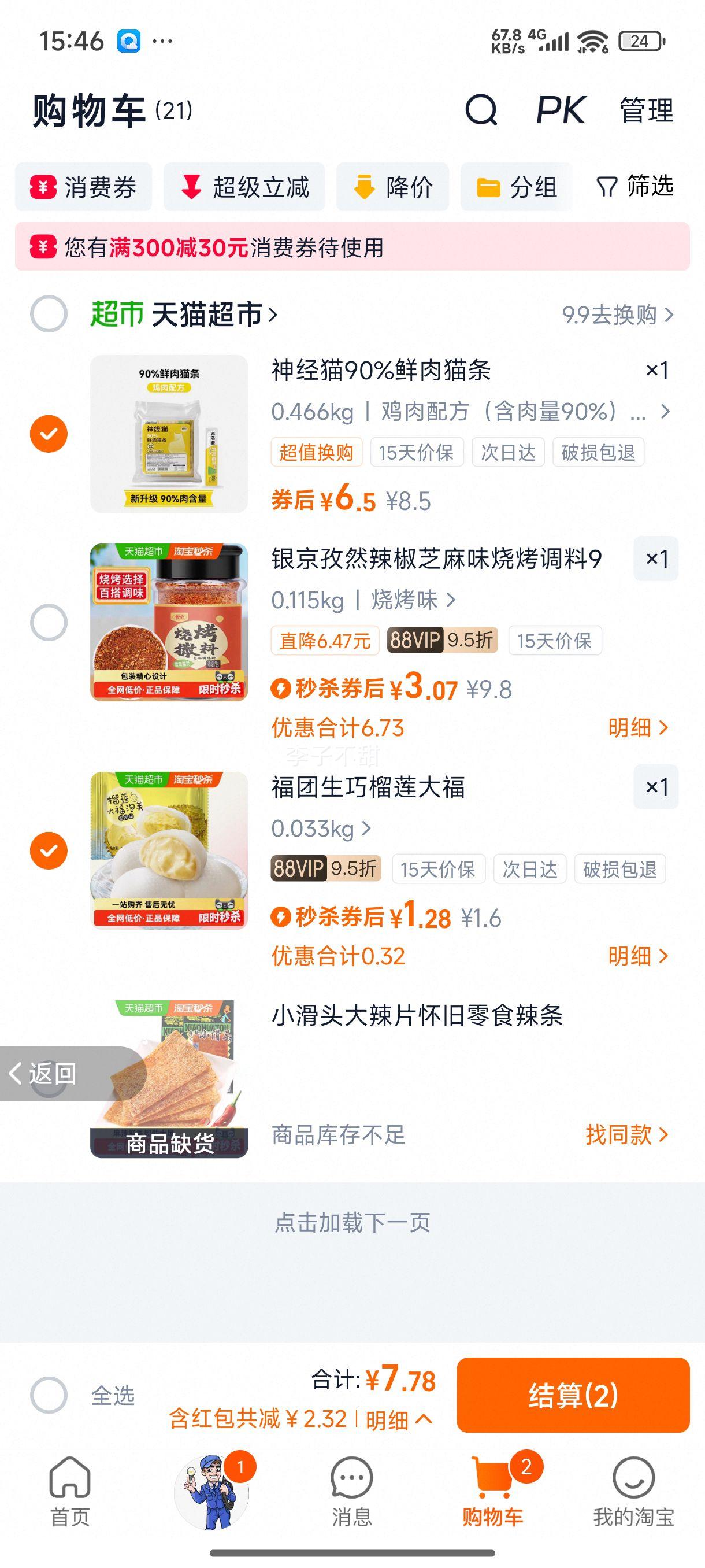Open the 分组 grouping chip
Viewport: 705px width, 1568px height.
tap(516, 187)
